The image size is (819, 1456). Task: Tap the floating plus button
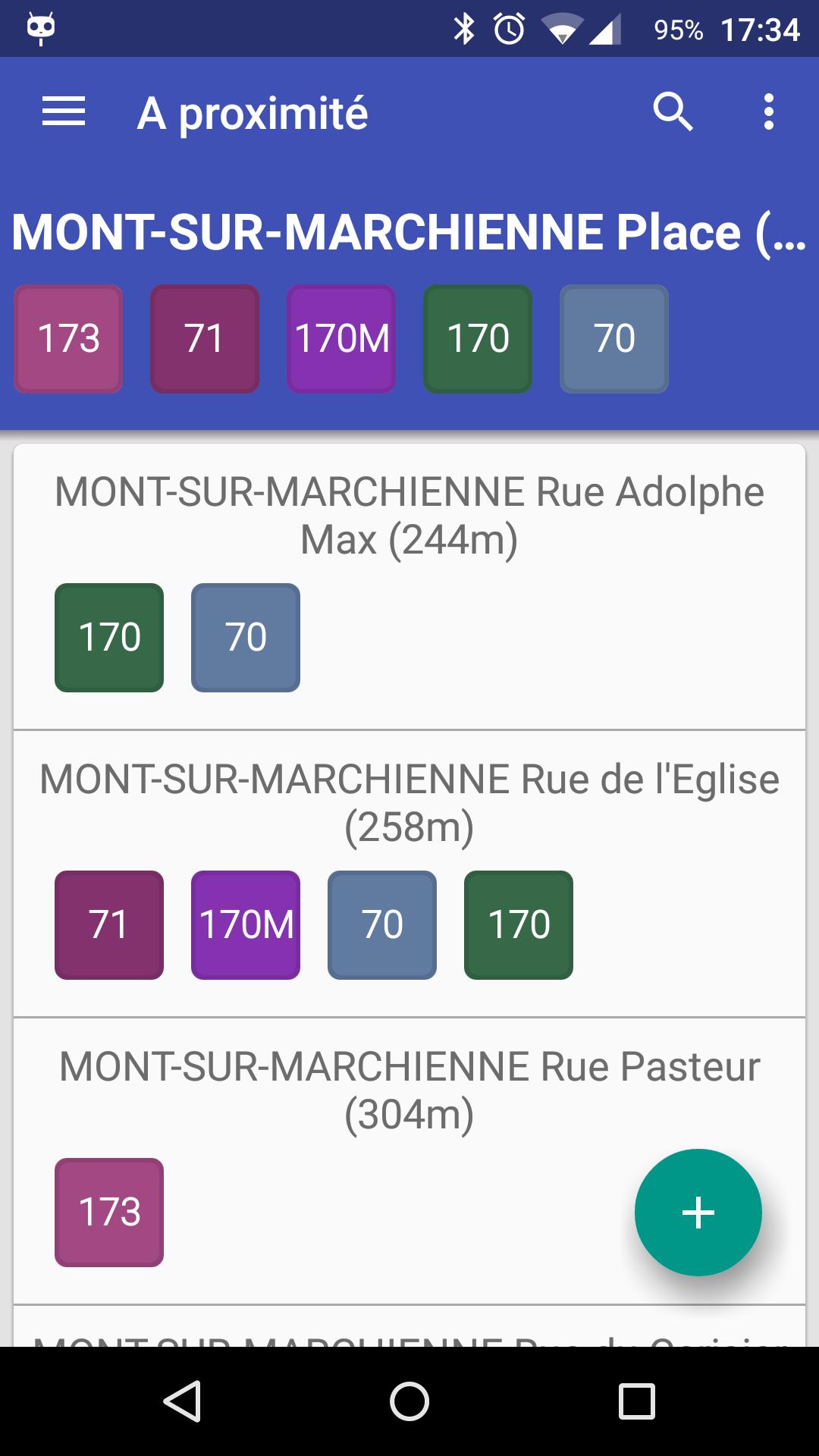coord(698,1212)
